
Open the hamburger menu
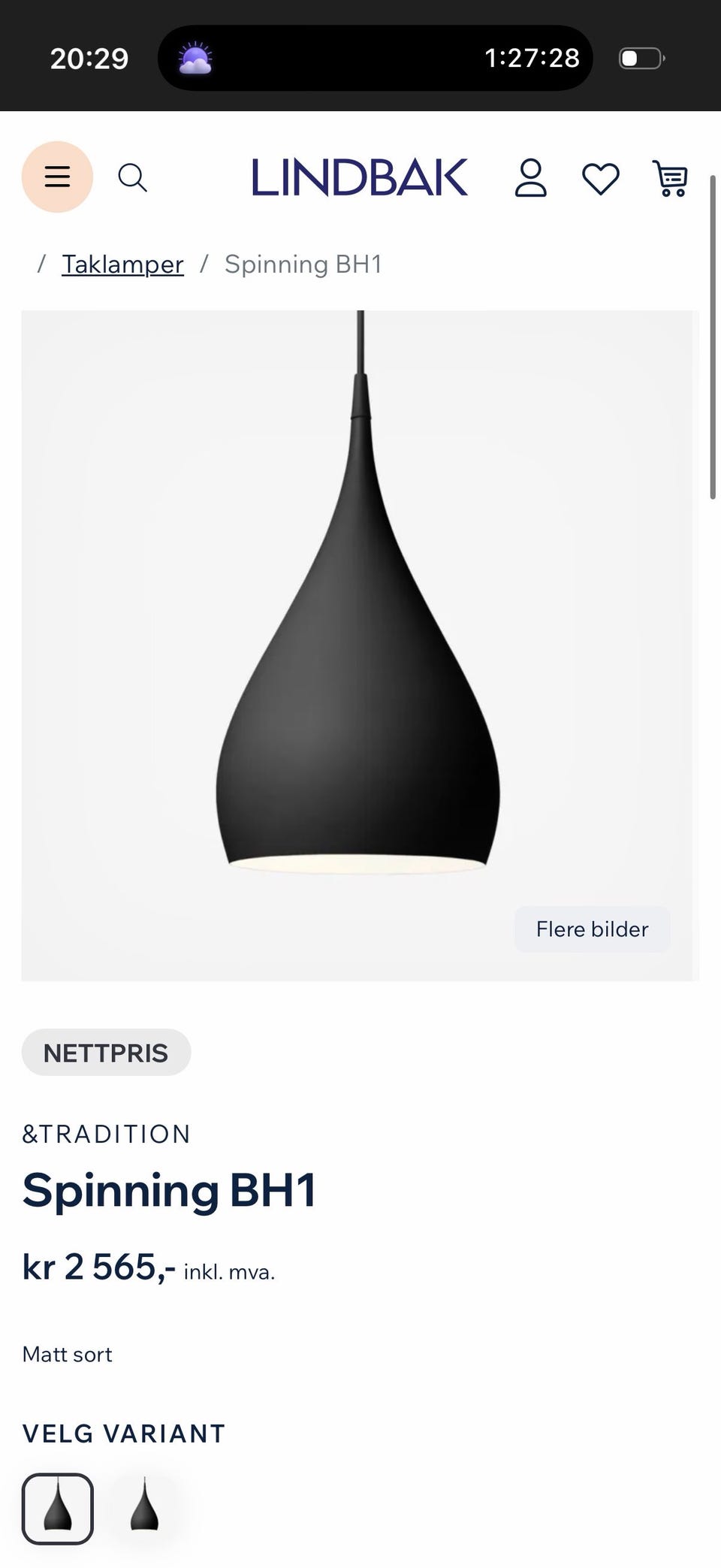57,177
